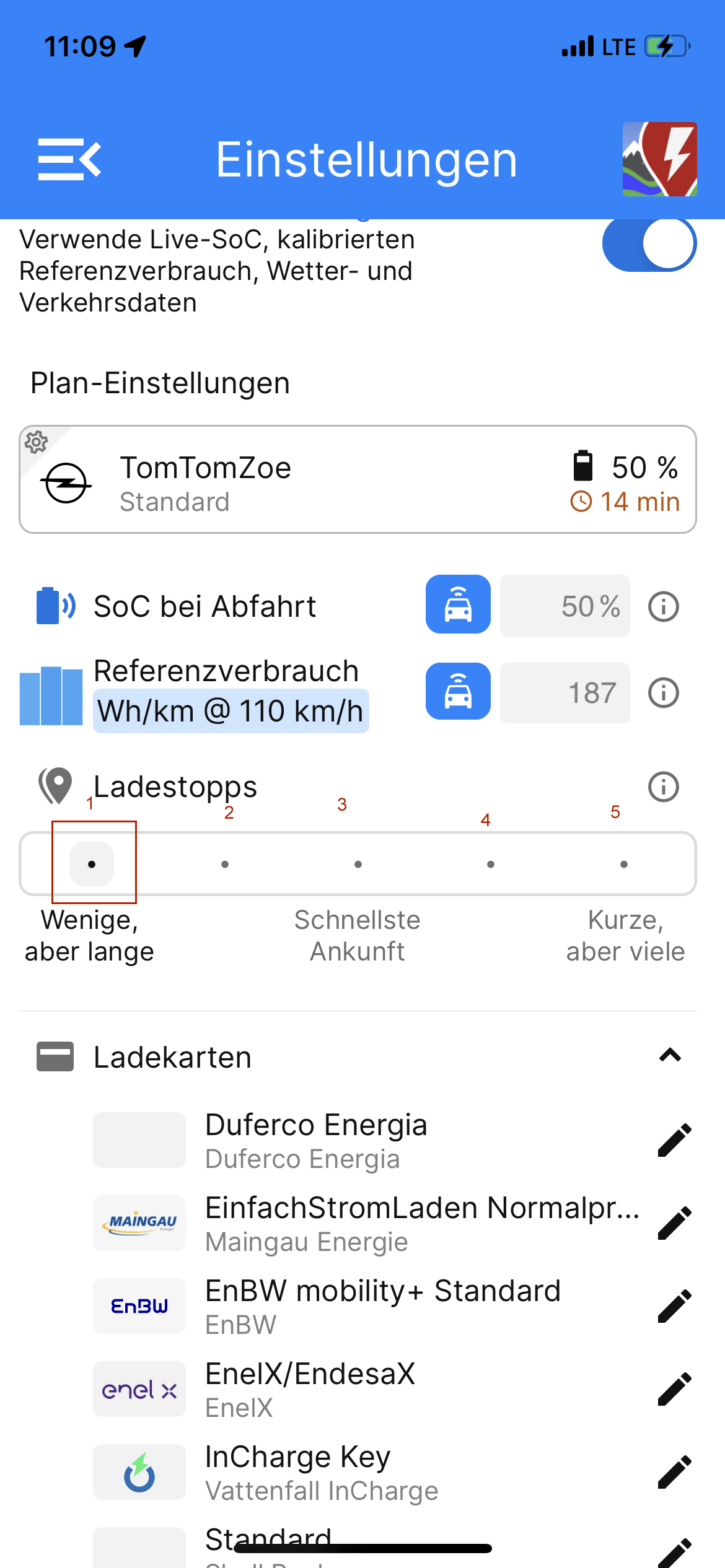Edit the SoC bei Abfahrt value field

coord(565,606)
